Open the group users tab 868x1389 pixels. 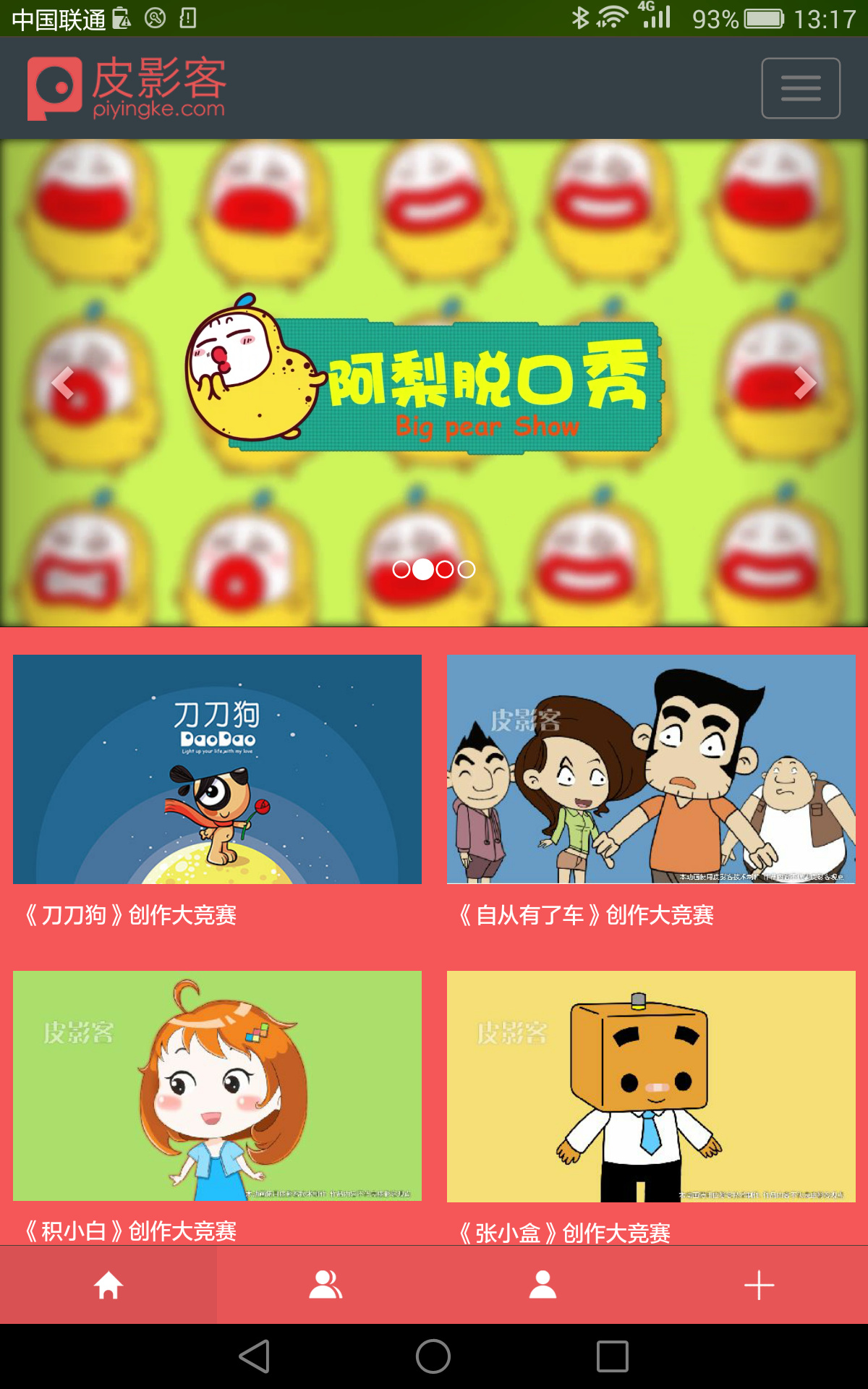[325, 1286]
